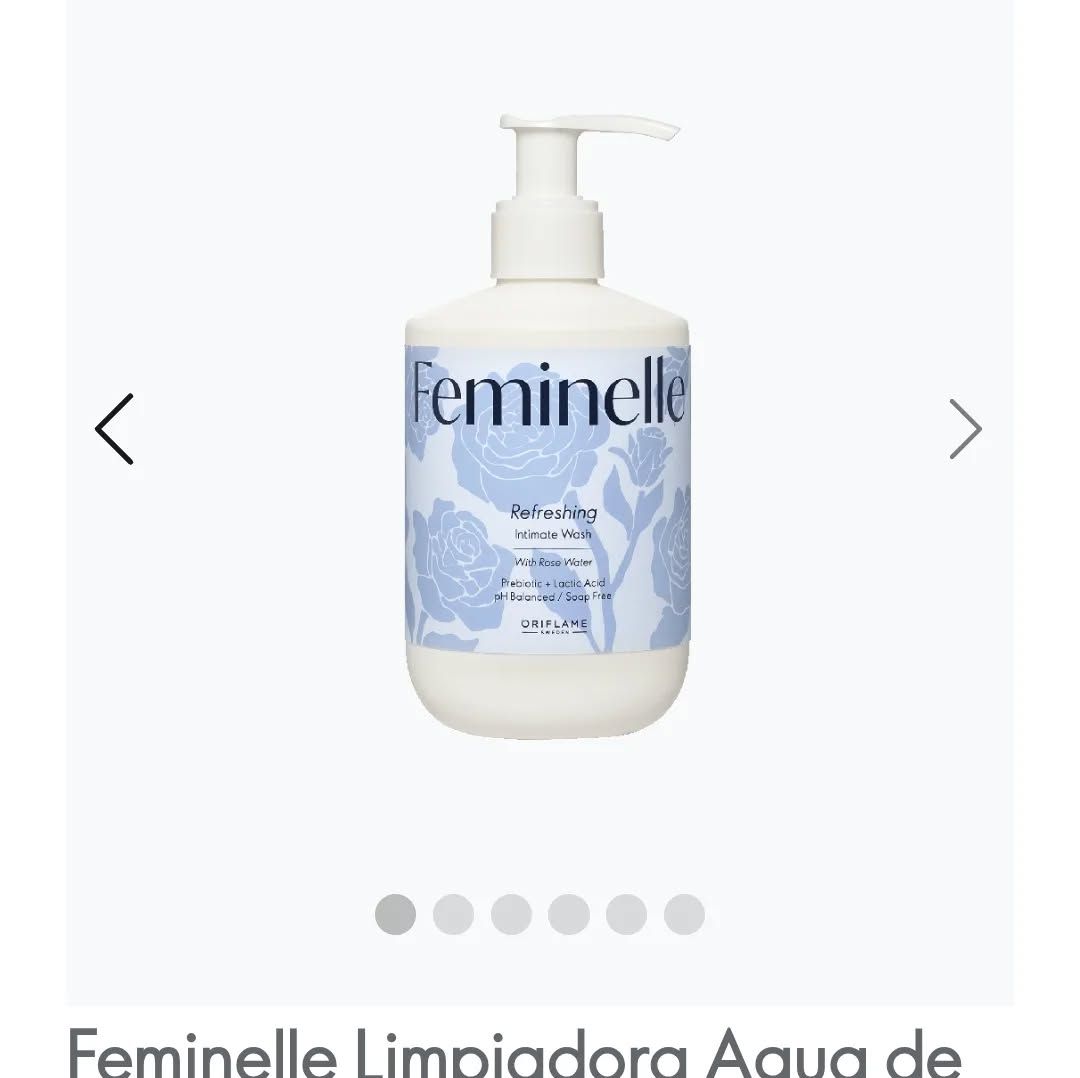Show the next product image
The image size is (1080, 1078).
tap(965, 429)
